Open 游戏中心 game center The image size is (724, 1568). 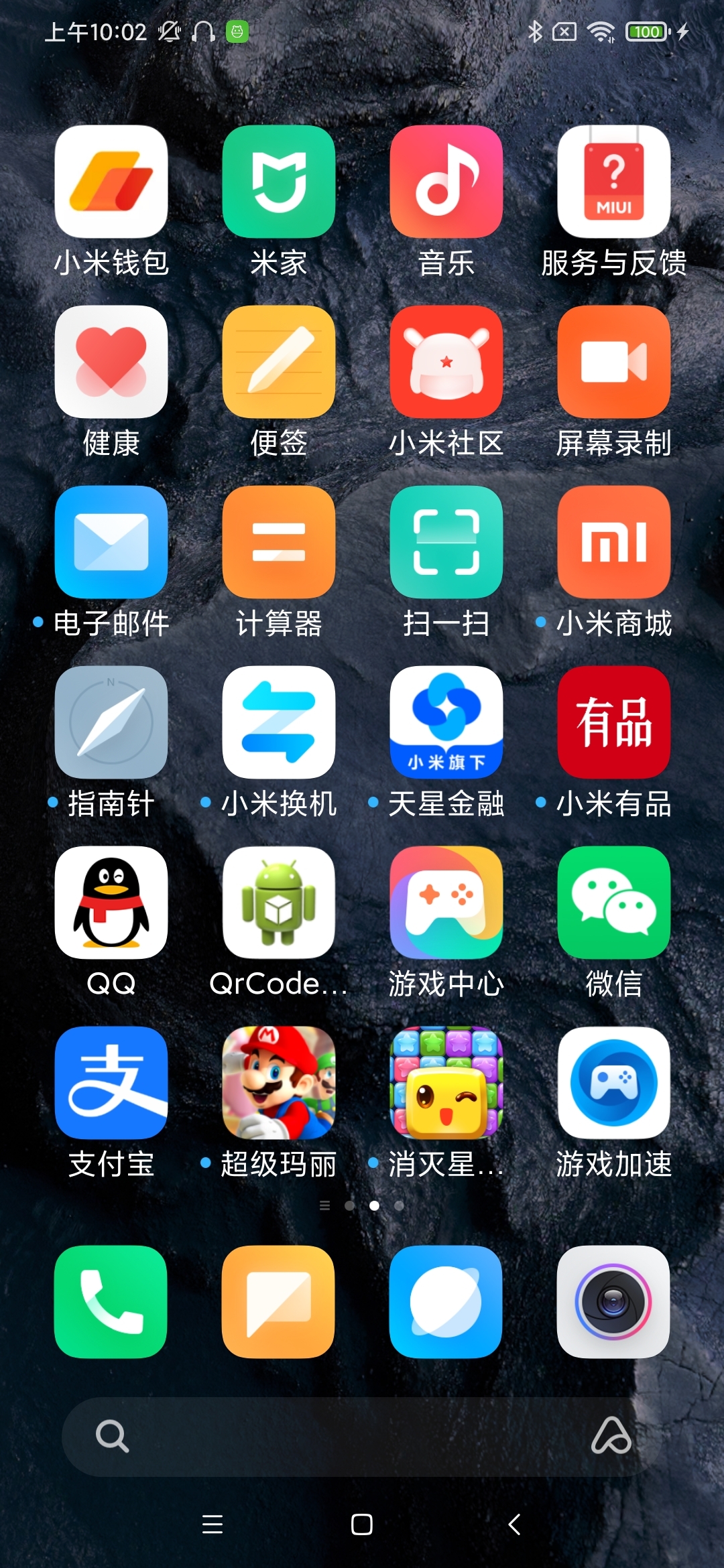(446, 903)
